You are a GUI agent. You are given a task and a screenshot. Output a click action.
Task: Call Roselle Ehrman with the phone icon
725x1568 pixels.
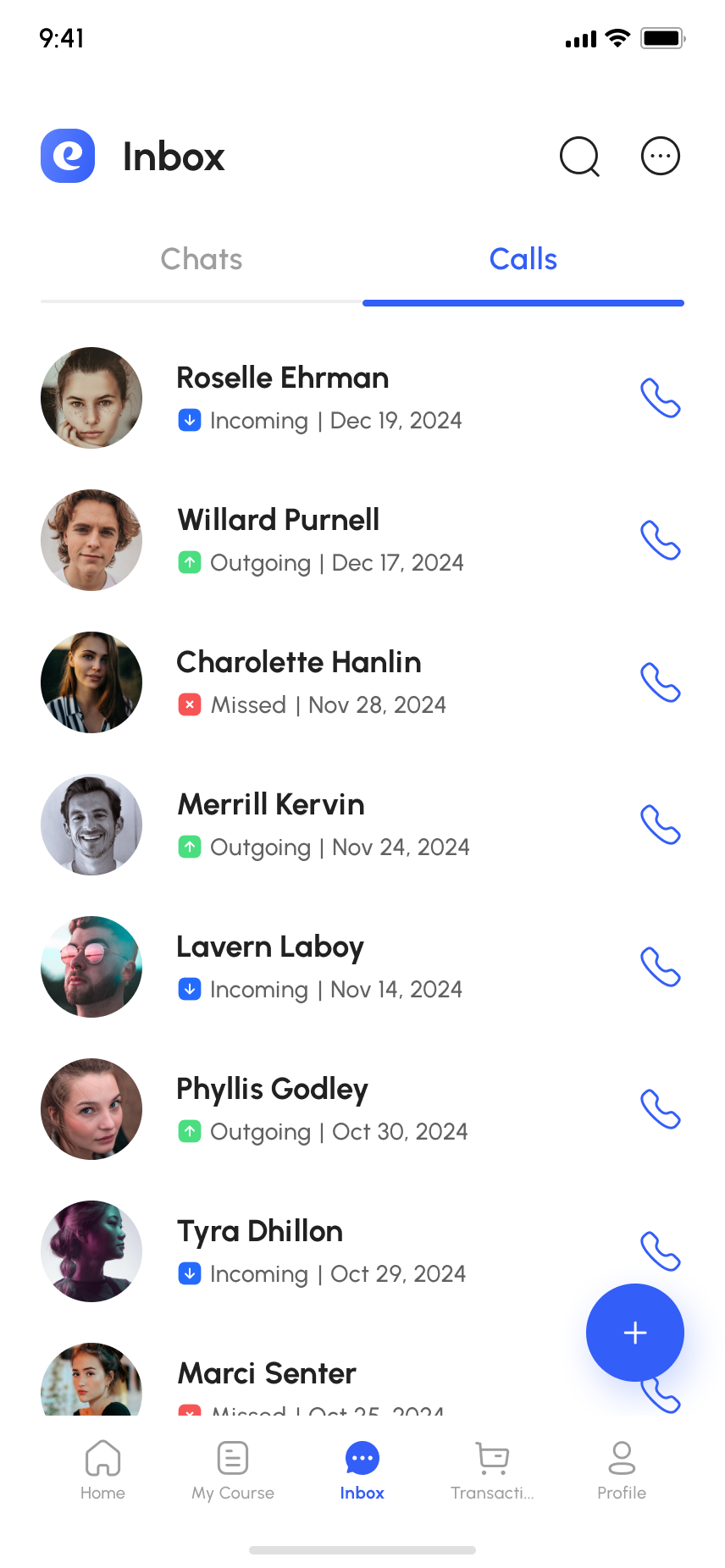(x=660, y=398)
